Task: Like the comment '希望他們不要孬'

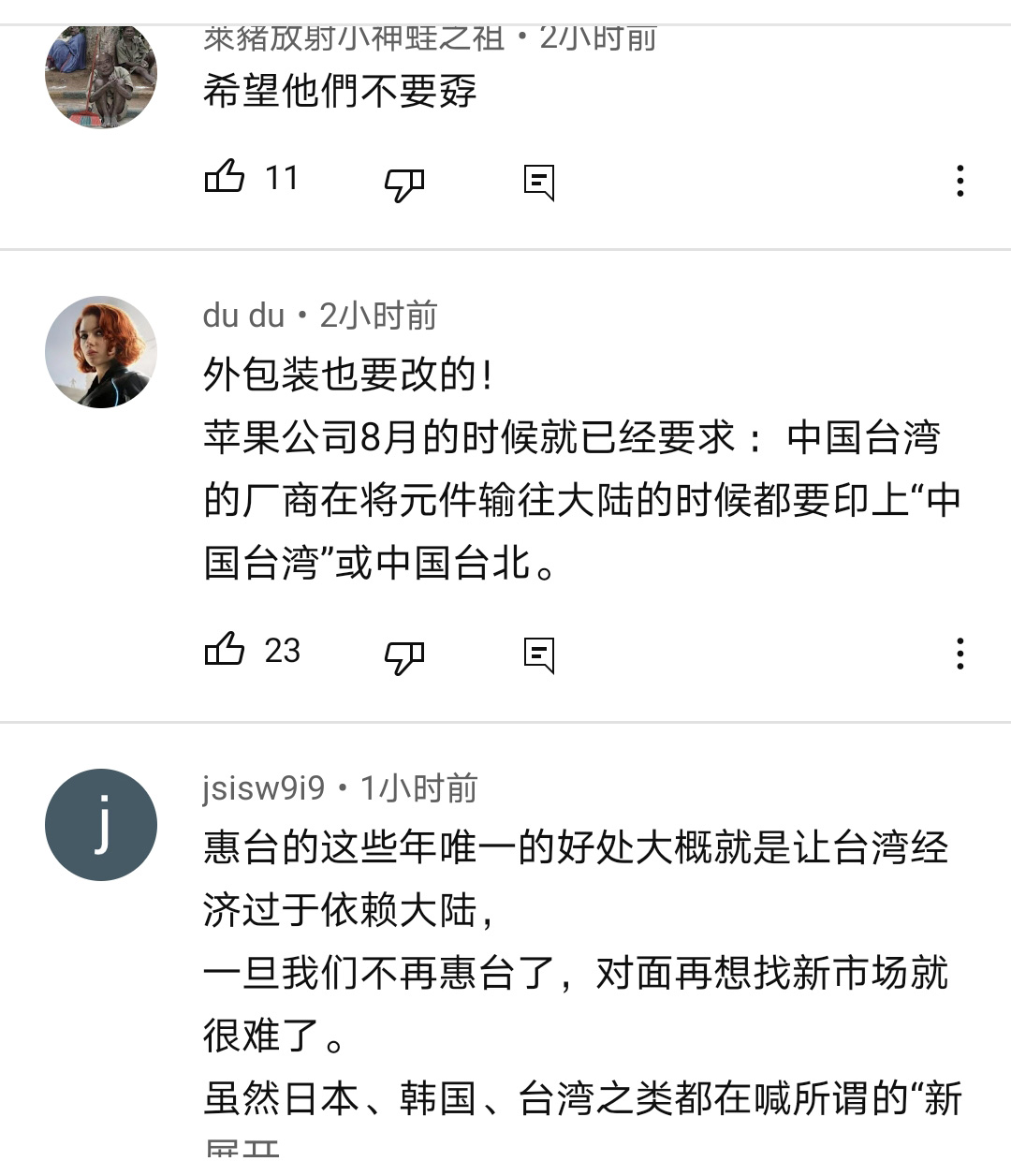Action: [x=225, y=178]
